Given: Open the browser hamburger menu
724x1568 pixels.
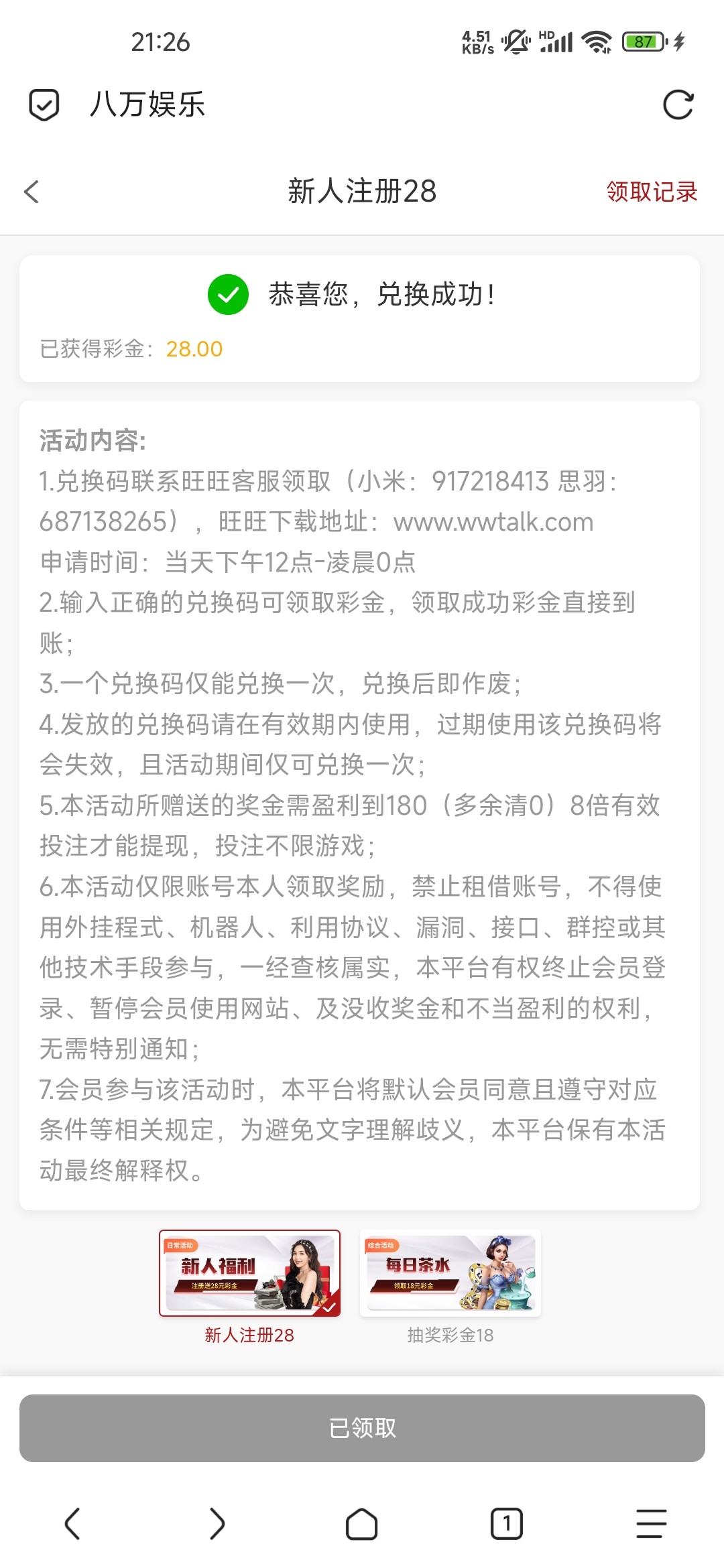Looking at the screenshot, I should click(x=652, y=1524).
